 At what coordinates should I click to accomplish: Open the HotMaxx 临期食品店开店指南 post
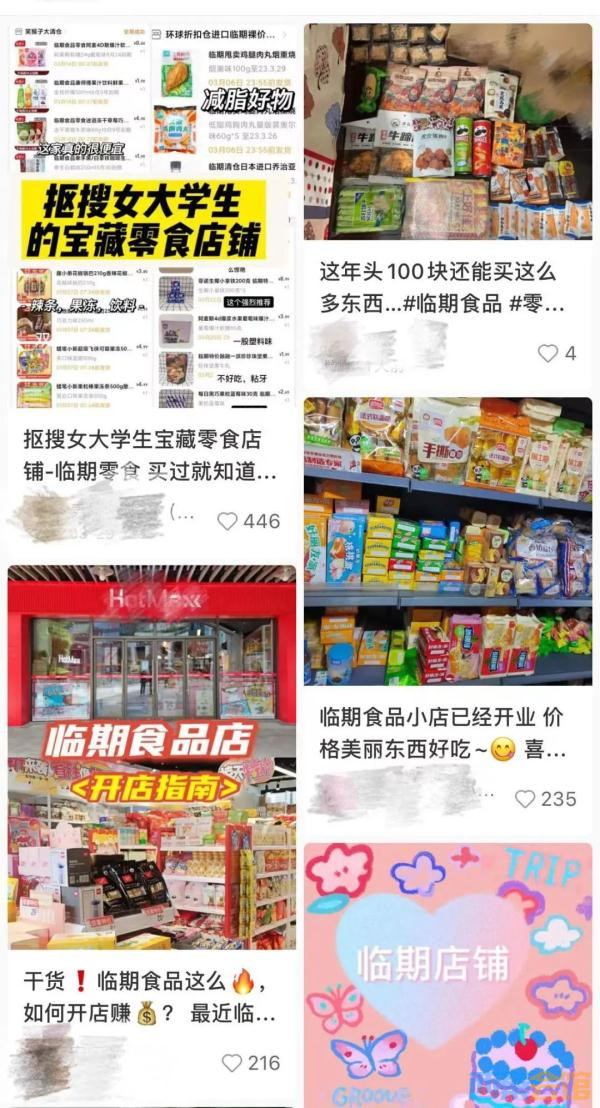coord(152,757)
